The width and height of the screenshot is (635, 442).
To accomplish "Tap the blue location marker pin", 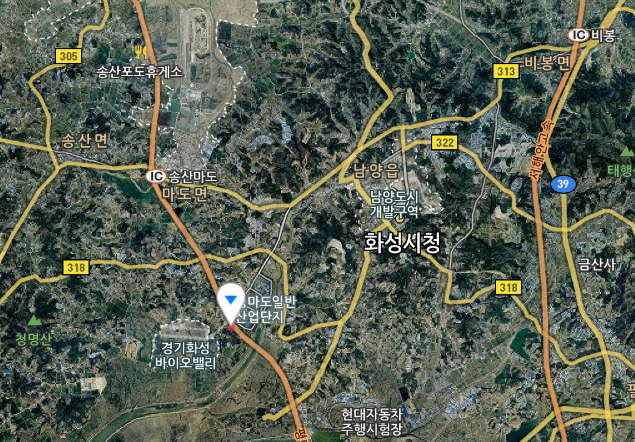I will point(231,301).
